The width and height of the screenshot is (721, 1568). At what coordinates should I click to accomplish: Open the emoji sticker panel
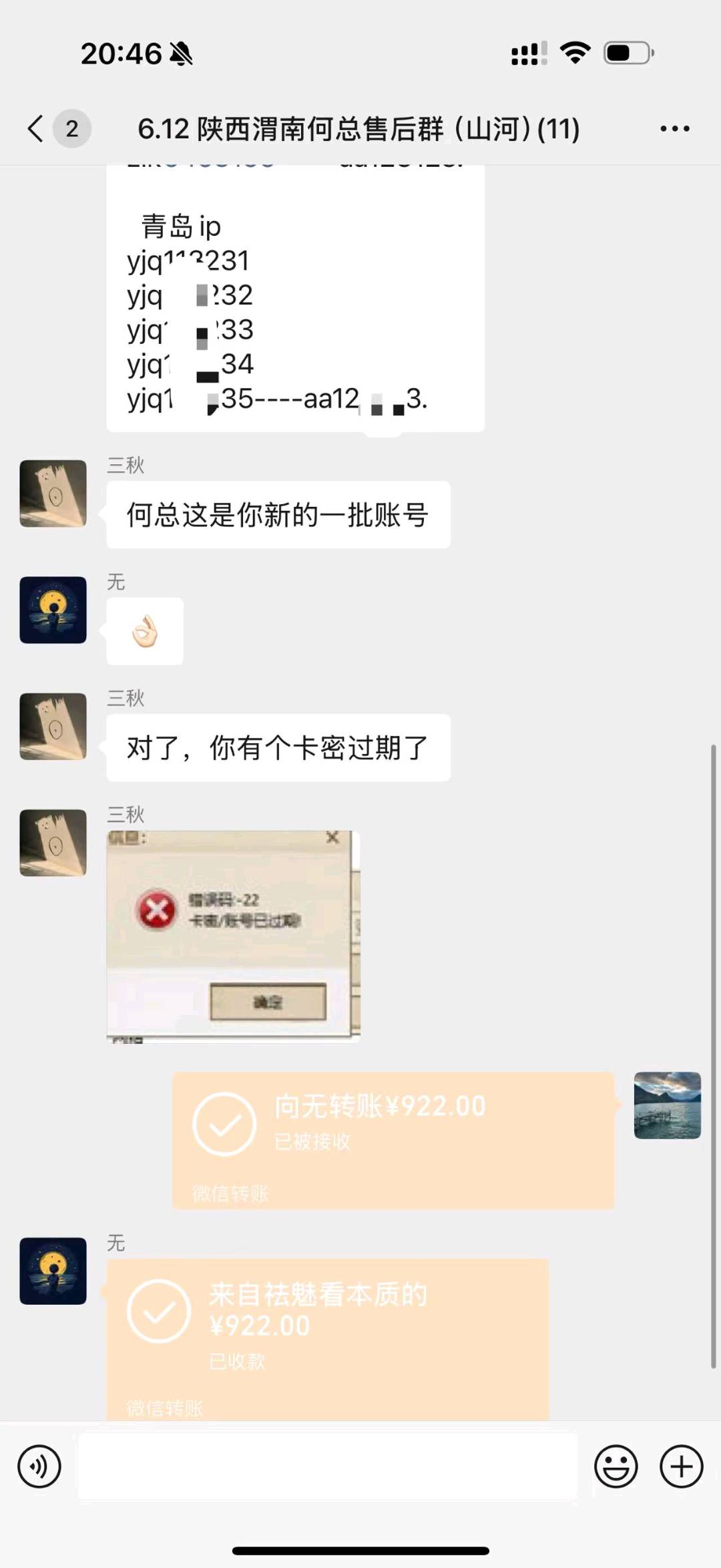tap(616, 1467)
